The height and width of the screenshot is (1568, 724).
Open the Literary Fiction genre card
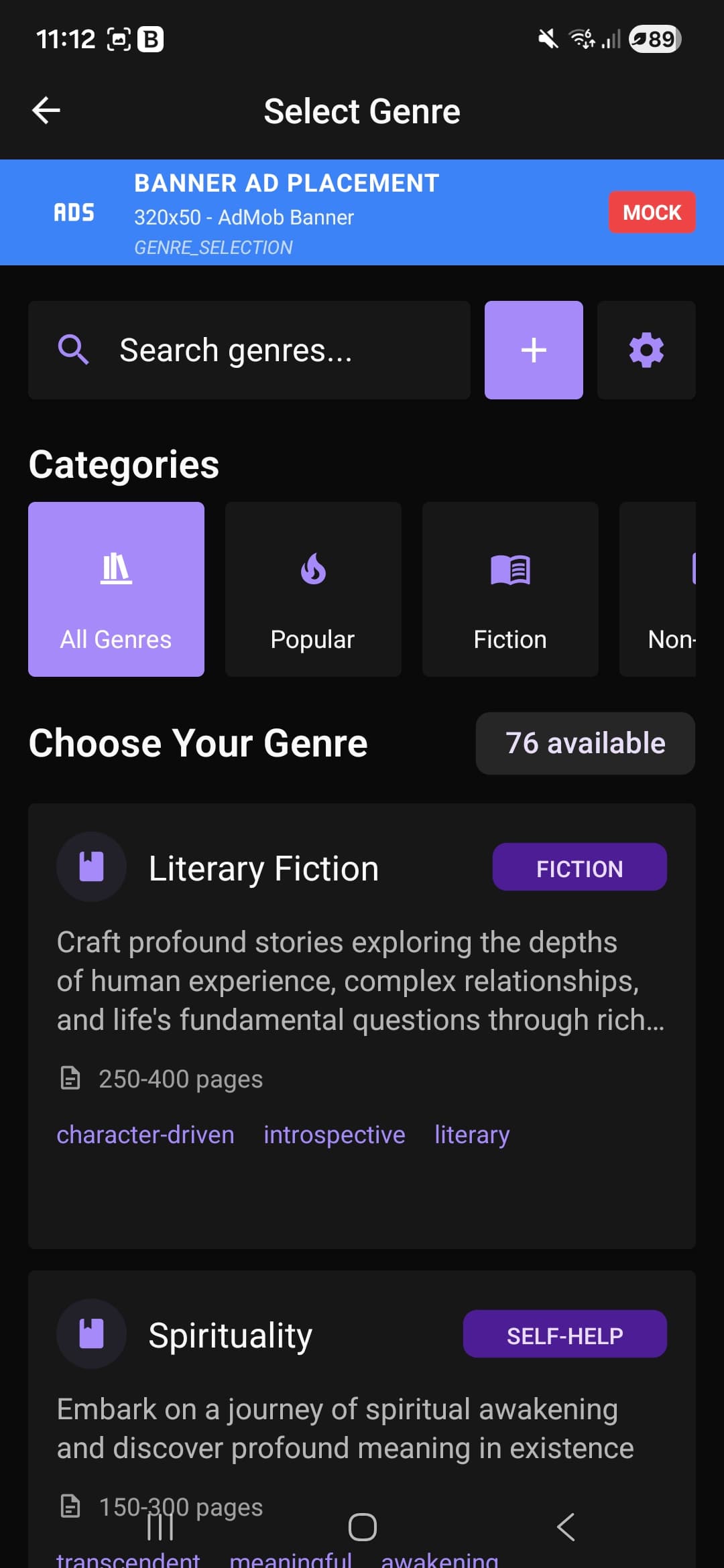(362, 1025)
